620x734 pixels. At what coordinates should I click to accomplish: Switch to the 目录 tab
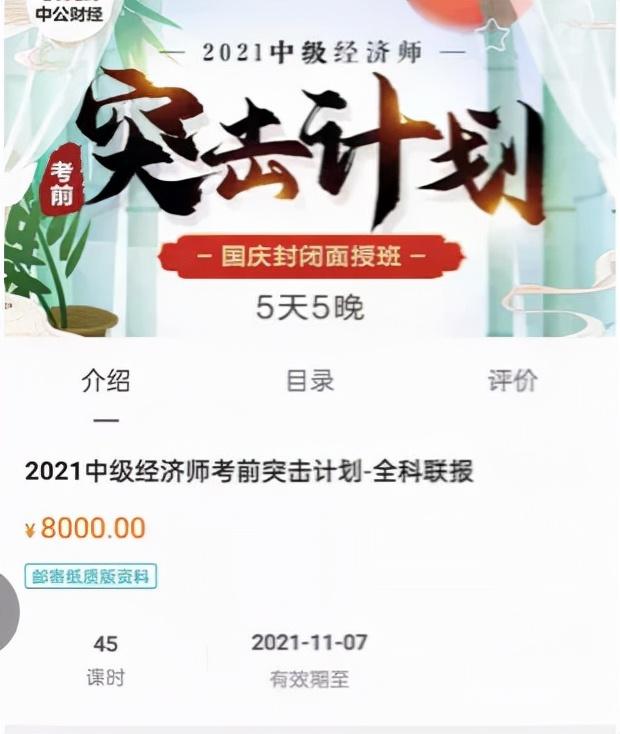[309, 381]
